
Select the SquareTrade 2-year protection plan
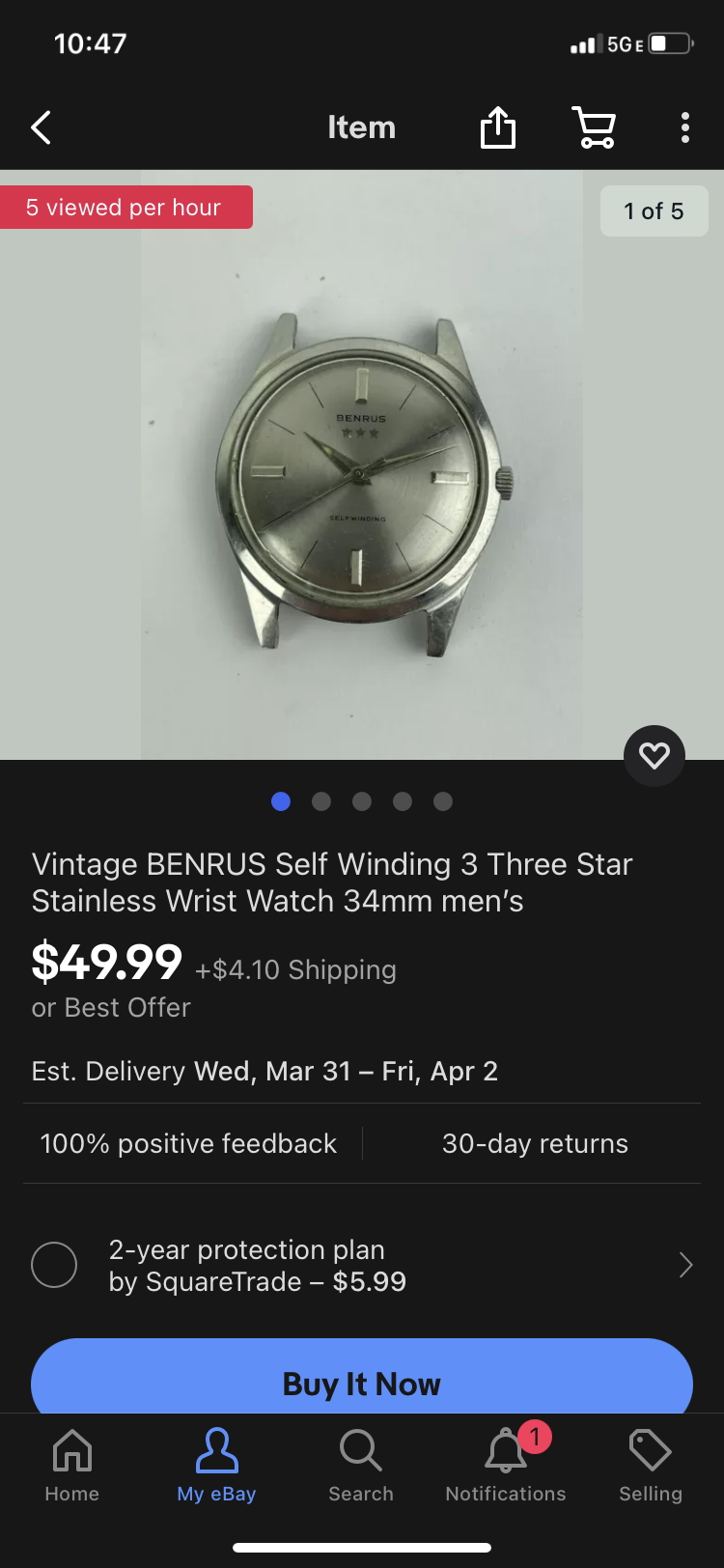click(x=54, y=1265)
